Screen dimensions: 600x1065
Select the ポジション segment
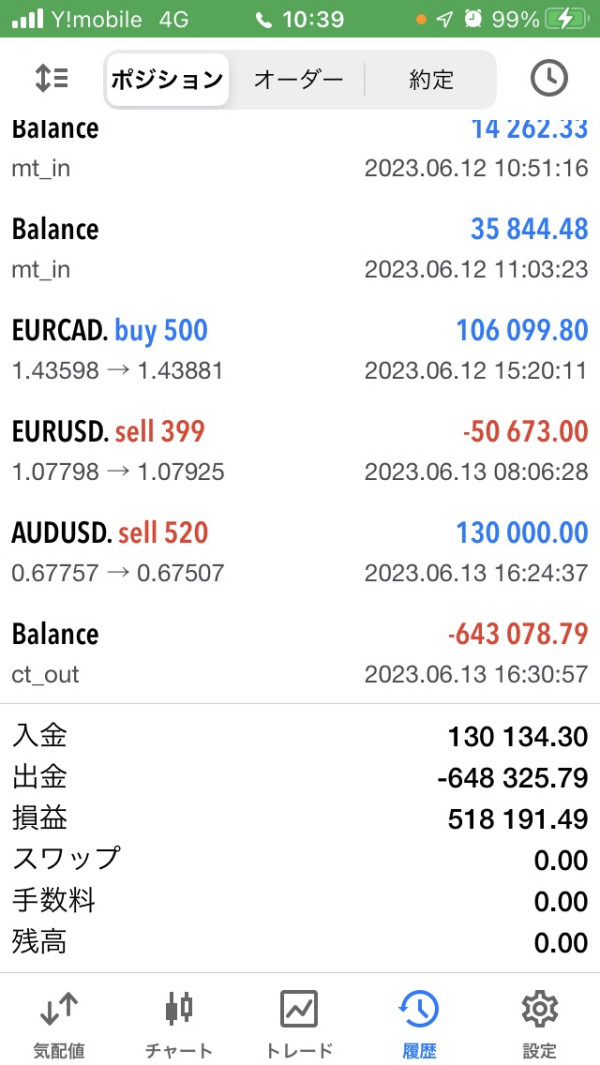[167, 79]
